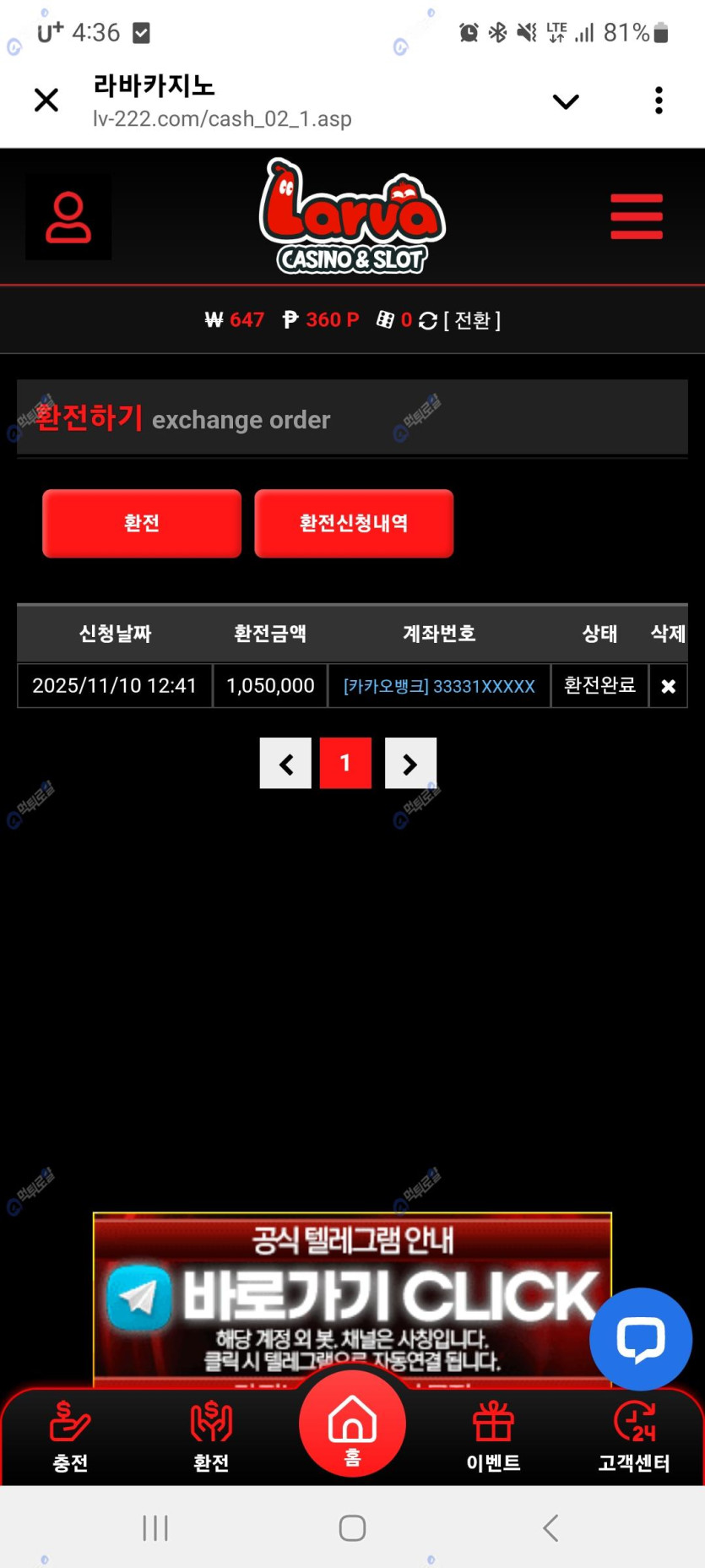This screenshot has width=705, height=1568.
Task: Tap the system back button
Action: tap(550, 1527)
